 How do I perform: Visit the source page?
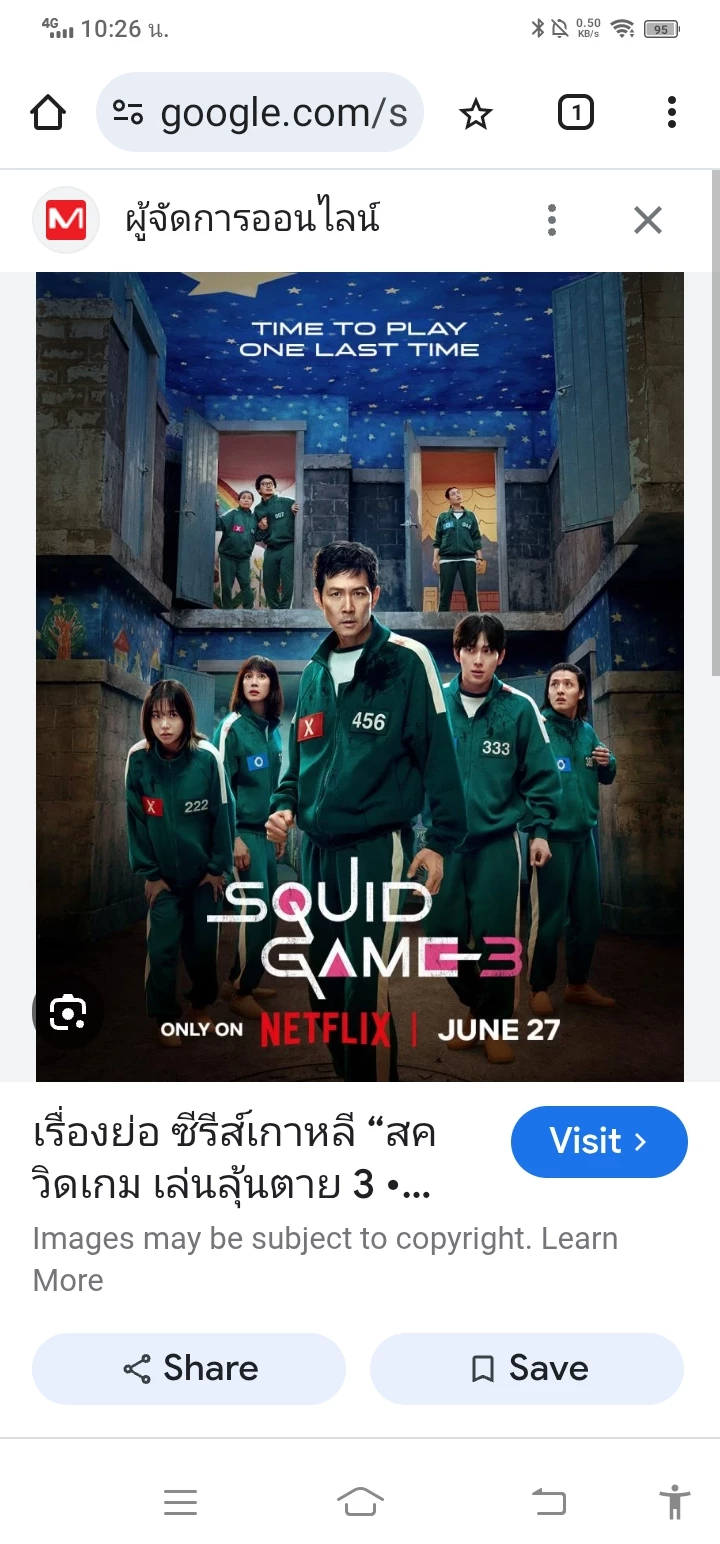pos(598,1141)
